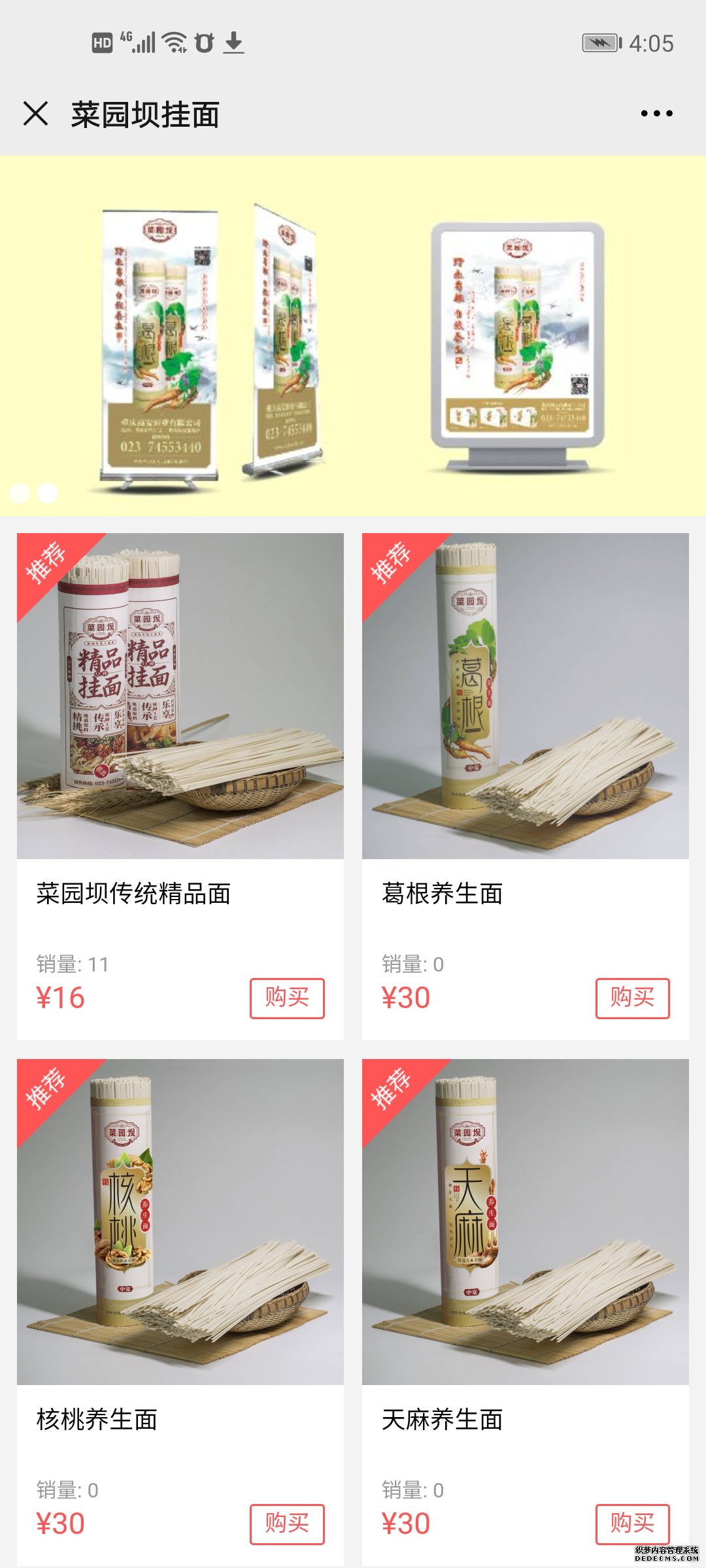
Task: Open the 核桃养生面 product card
Action: click(x=180, y=1222)
